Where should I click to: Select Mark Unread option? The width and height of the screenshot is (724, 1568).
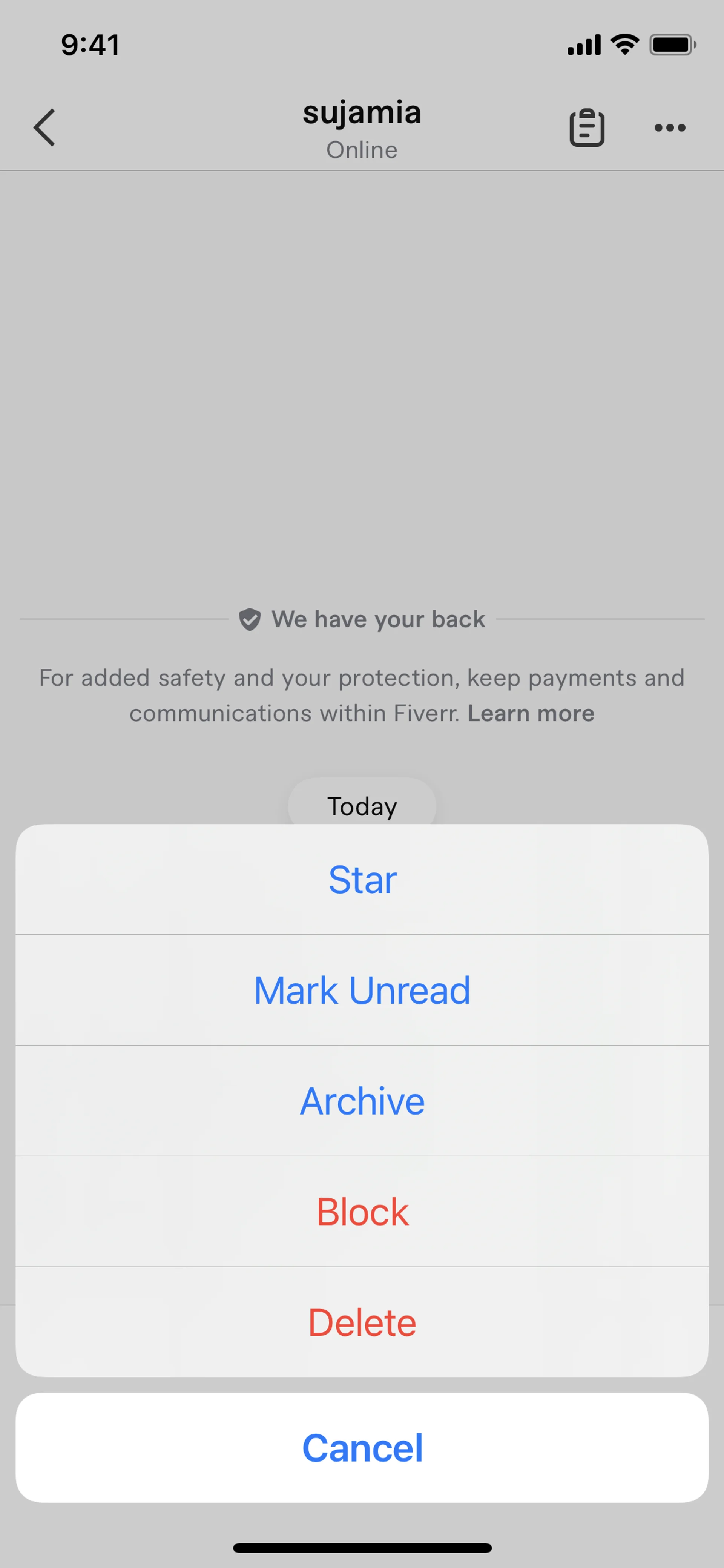362,991
